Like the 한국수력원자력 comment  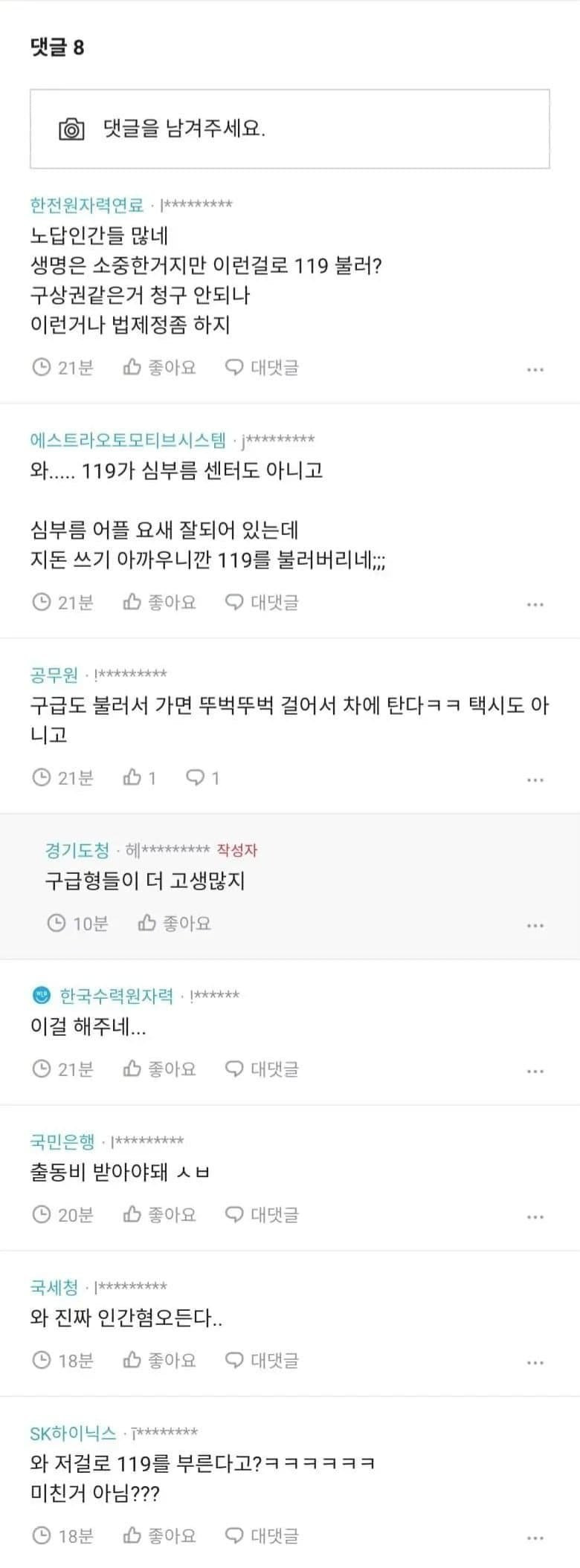(159, 1069)
